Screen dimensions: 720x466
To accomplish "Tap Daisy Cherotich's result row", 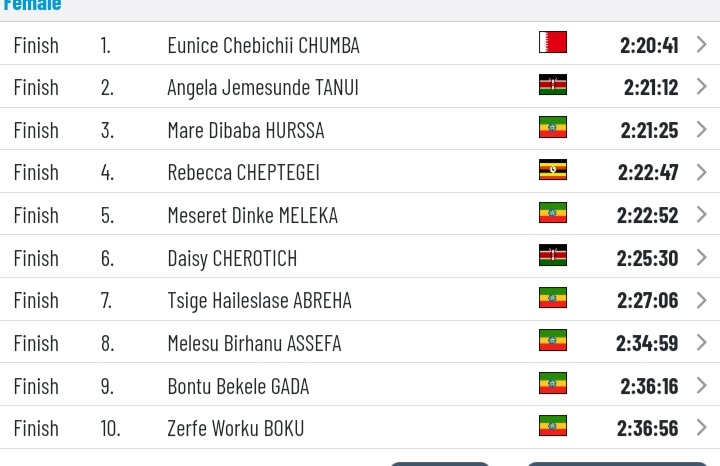I will coord(232,258).
